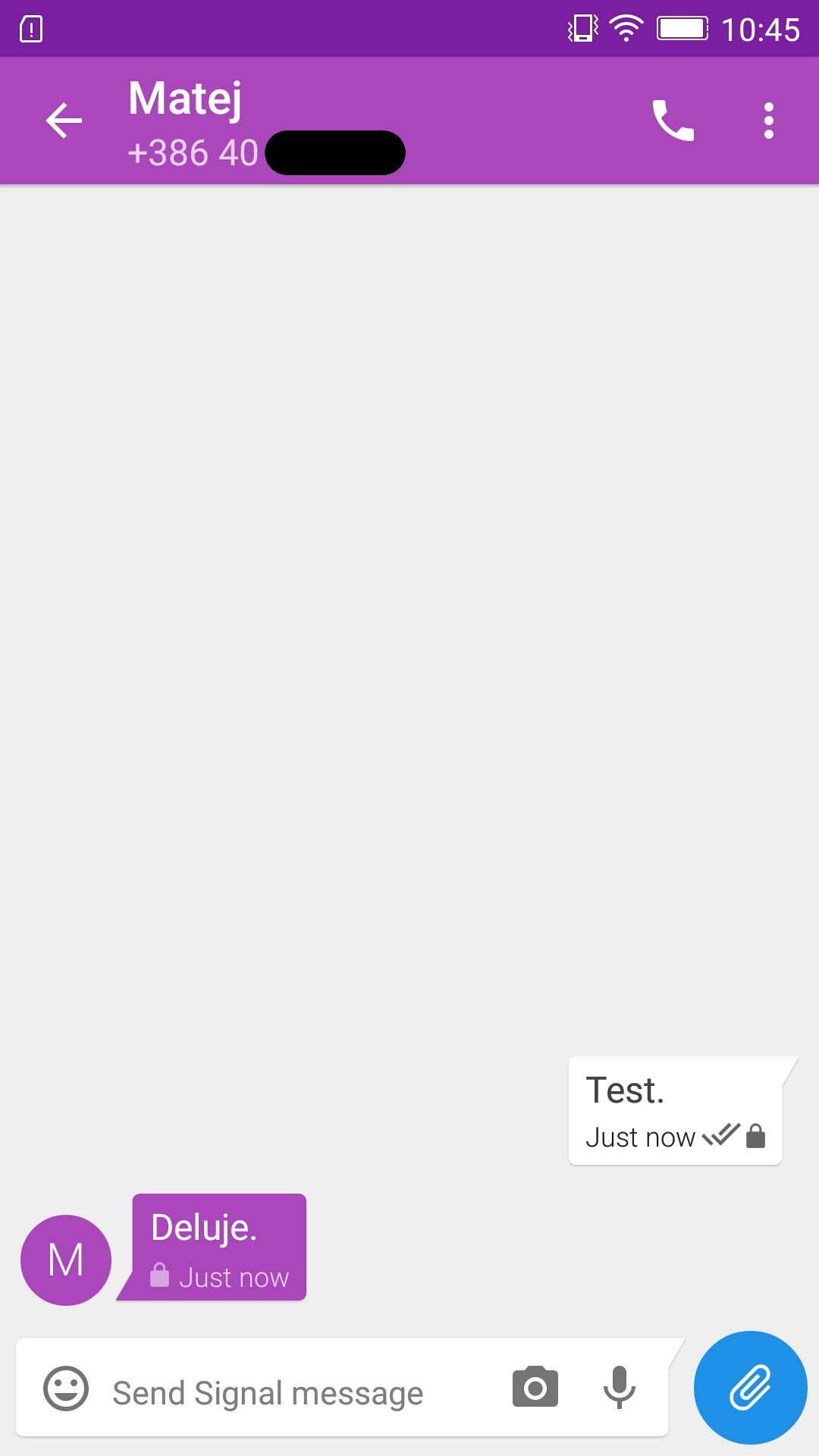Attach a file with the paperclip button
The width and height of the screenshot is (819, 1456).
(x=751, y=1388)
